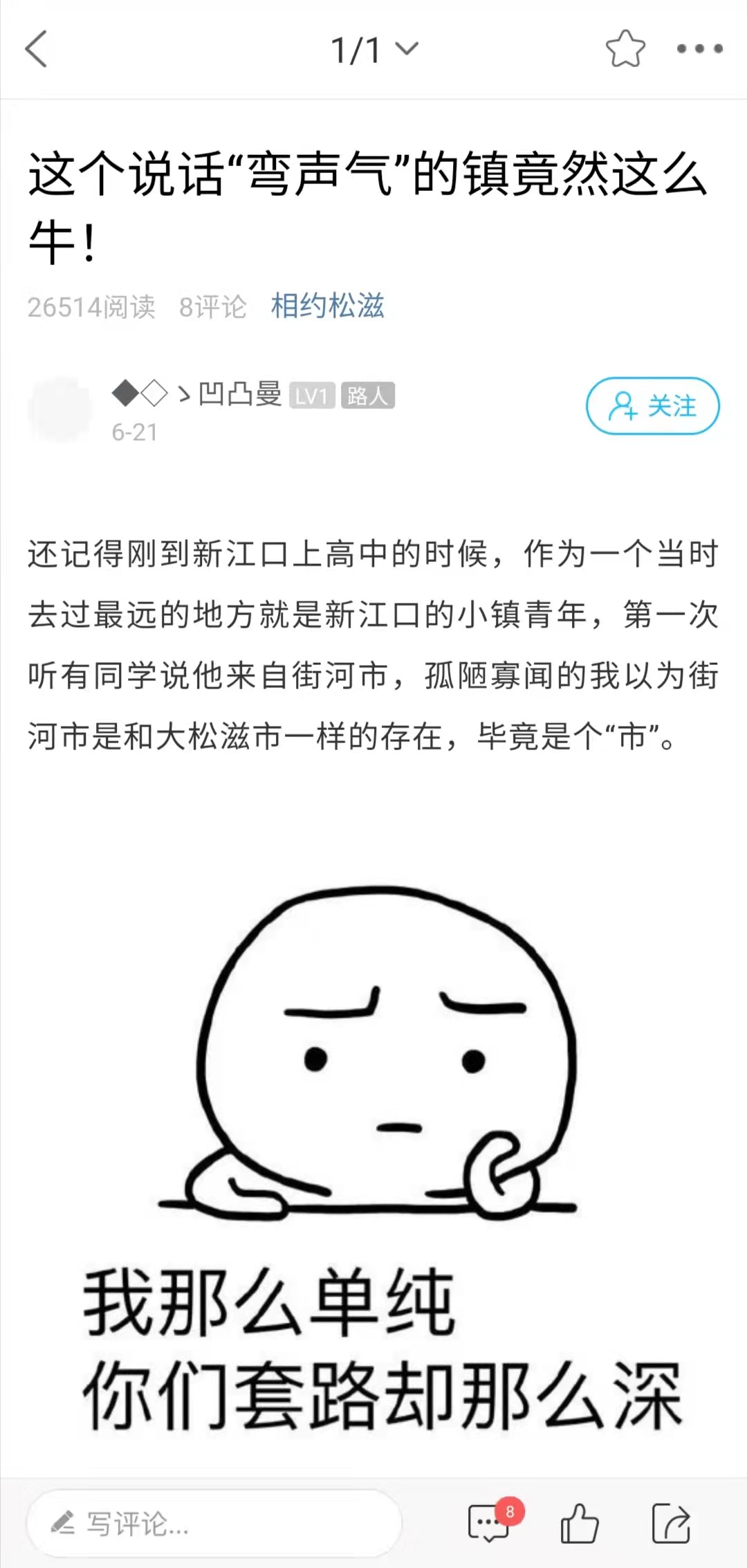Star this post as a favorite
The image size is (747, 1568).
[x=625, y=48]
